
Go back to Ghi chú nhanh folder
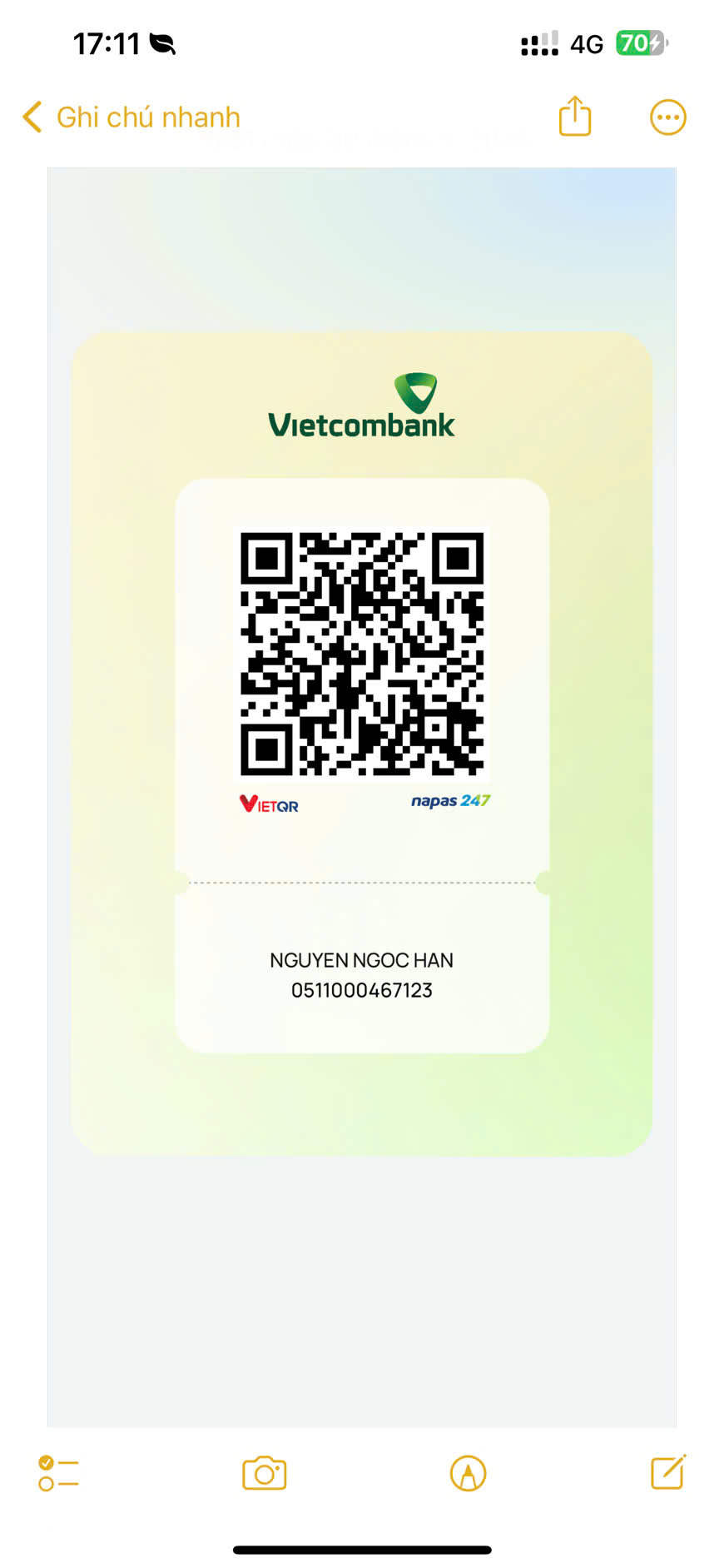pyautogui.click(x=131, y=117)
